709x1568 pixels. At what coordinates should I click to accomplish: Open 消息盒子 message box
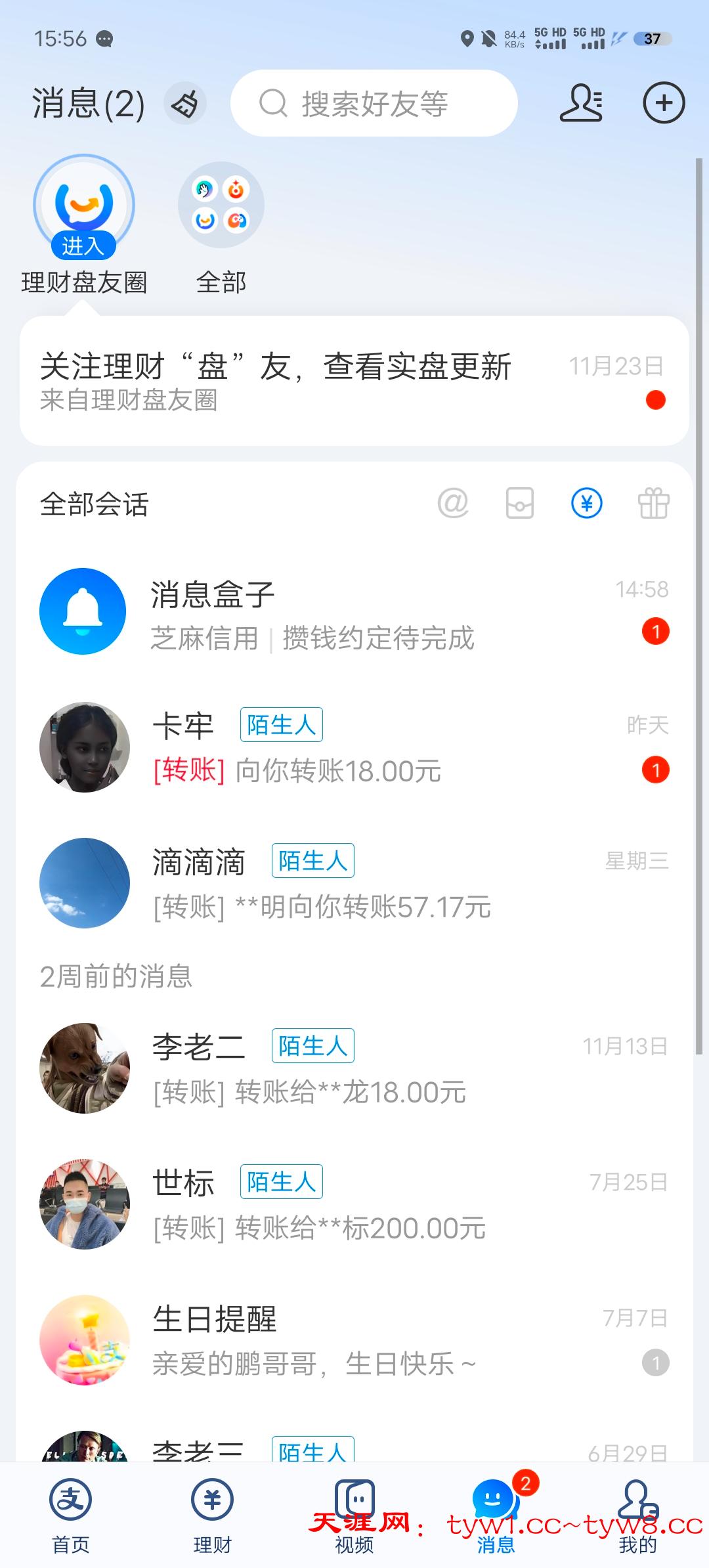pyautogui.click(x=354, y=612)
